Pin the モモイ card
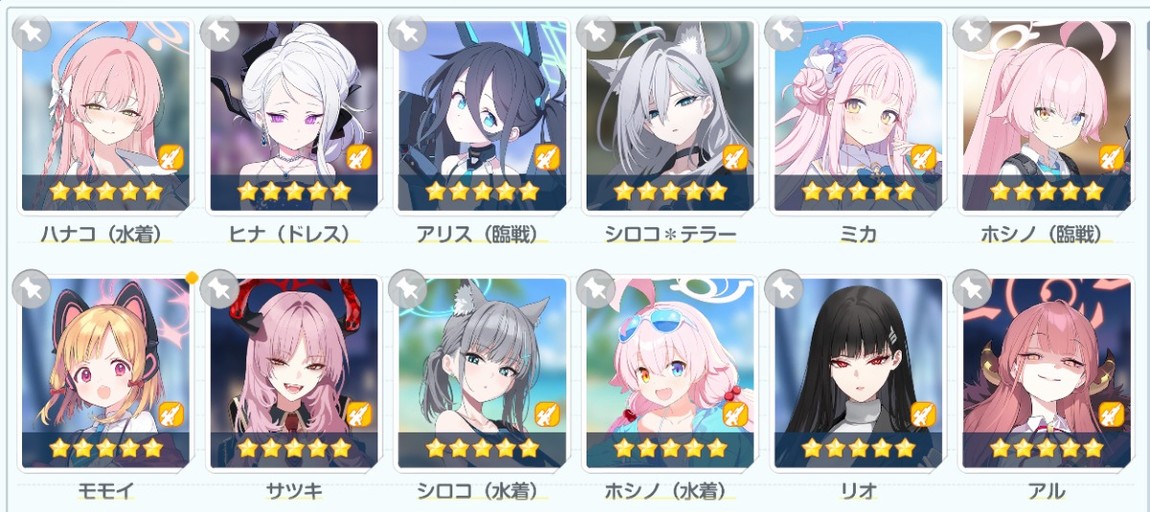This screenshot has width=1150, height=512. point(31,289)
